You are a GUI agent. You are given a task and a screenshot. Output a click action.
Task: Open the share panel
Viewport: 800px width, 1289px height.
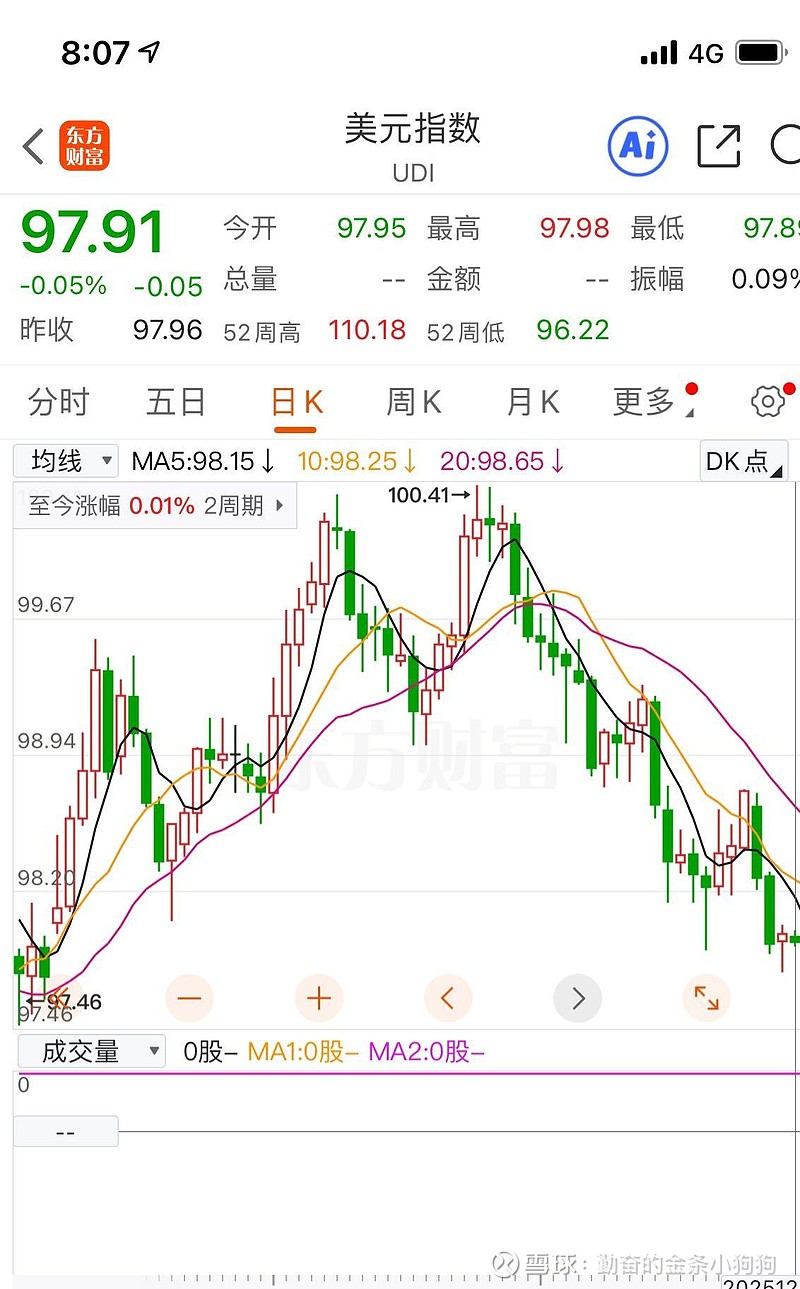coord(717,145)
